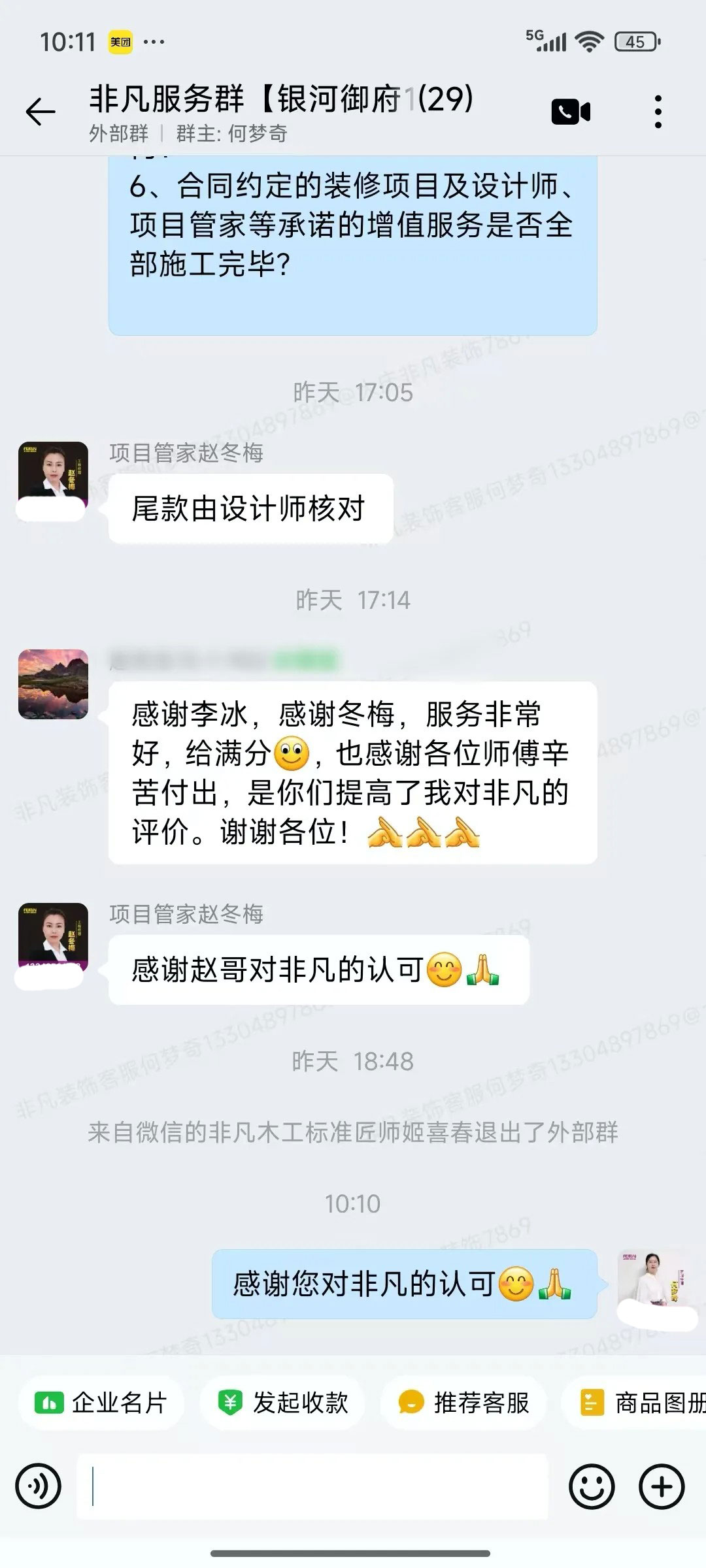Focus the message text field
Image resolution: width=706 pixels, height=1568 pixels.
point(312,1486)
